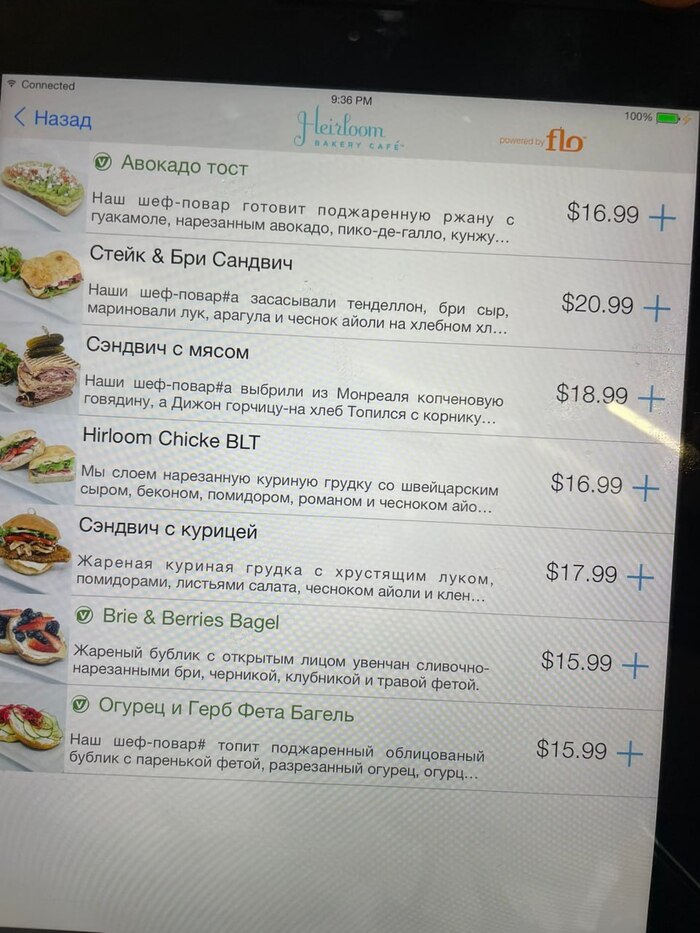
Task: Add Авокадо тост to the order
Action: coord(662,216)
